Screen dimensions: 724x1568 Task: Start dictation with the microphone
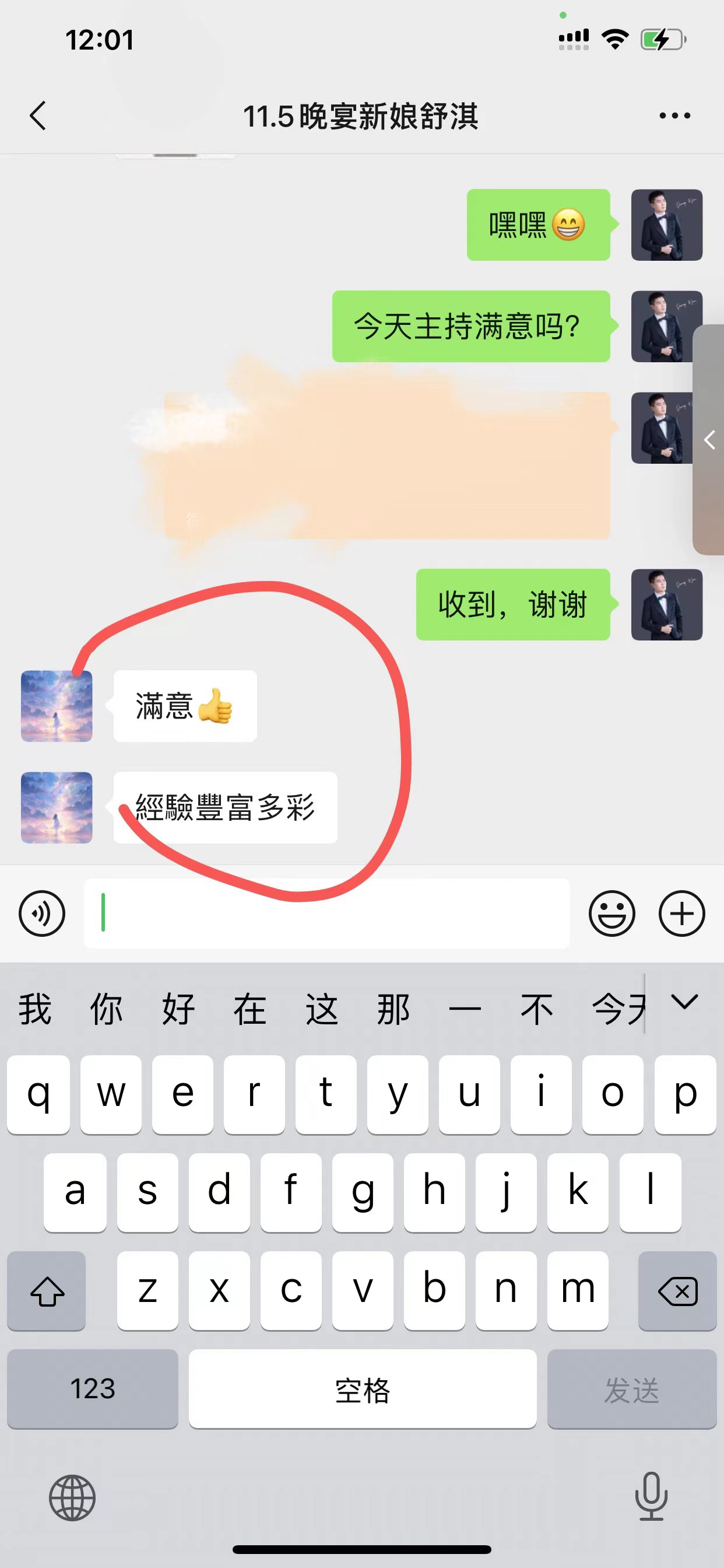[x=651, y=1496]
